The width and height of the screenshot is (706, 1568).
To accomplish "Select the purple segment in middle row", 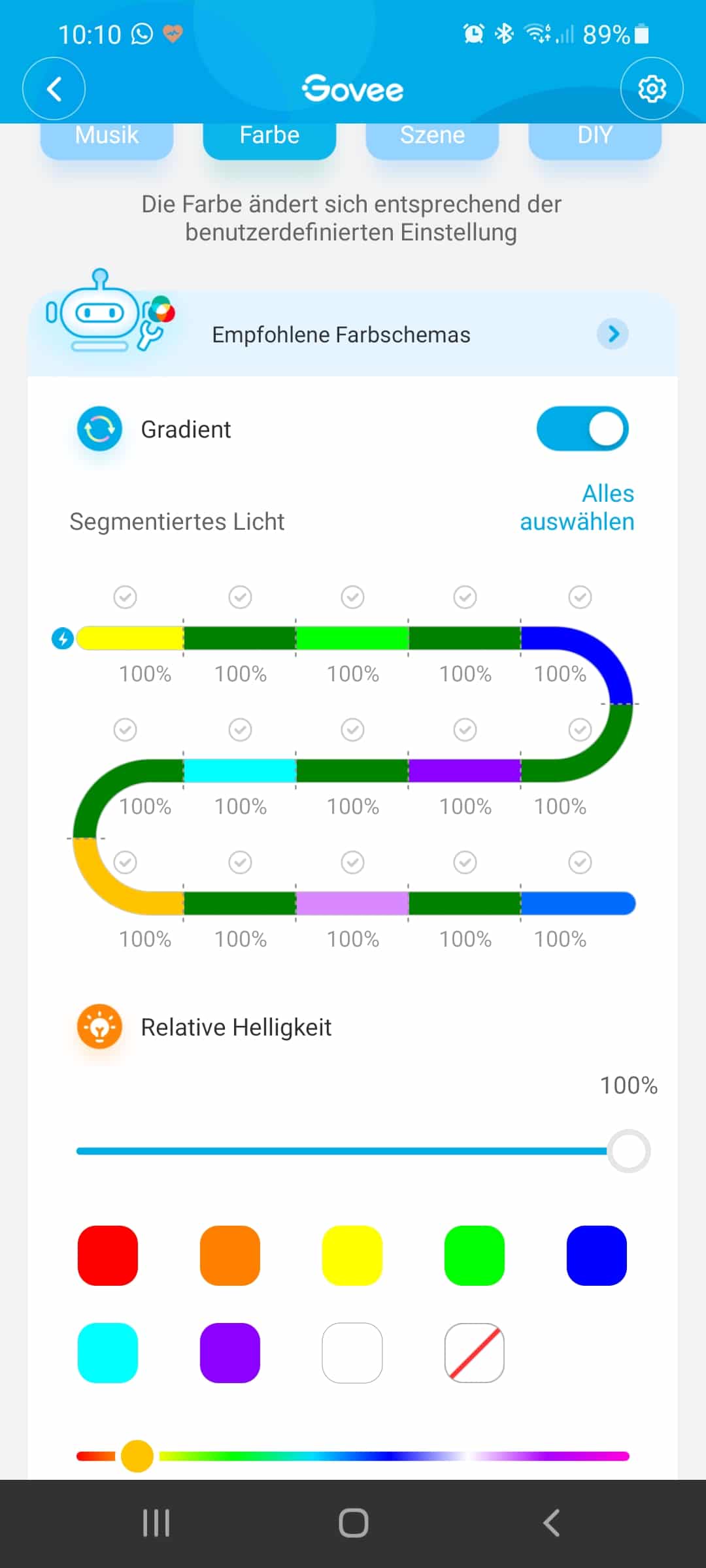I will pos(465,770).
